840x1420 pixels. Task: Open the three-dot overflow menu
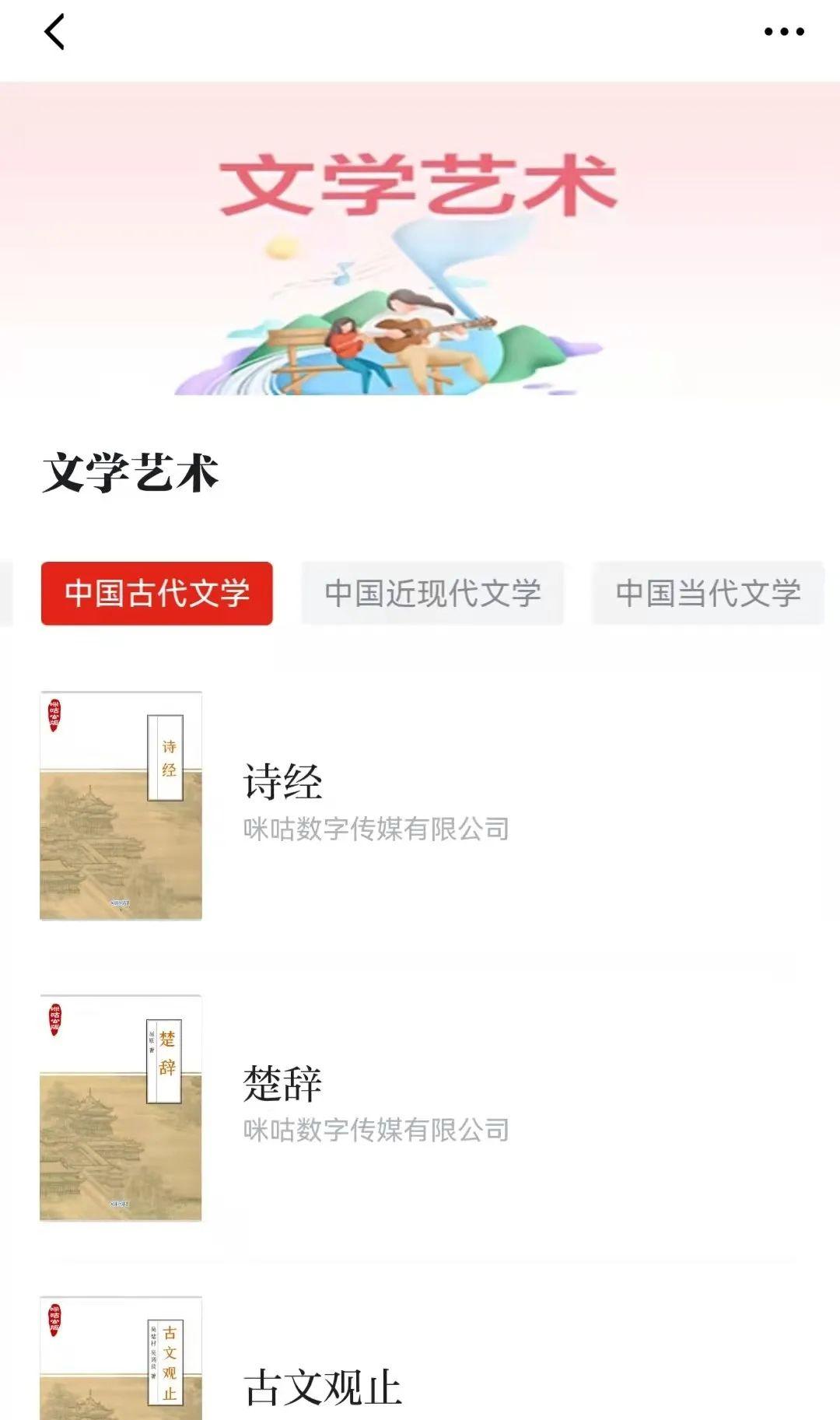point(783,32)
